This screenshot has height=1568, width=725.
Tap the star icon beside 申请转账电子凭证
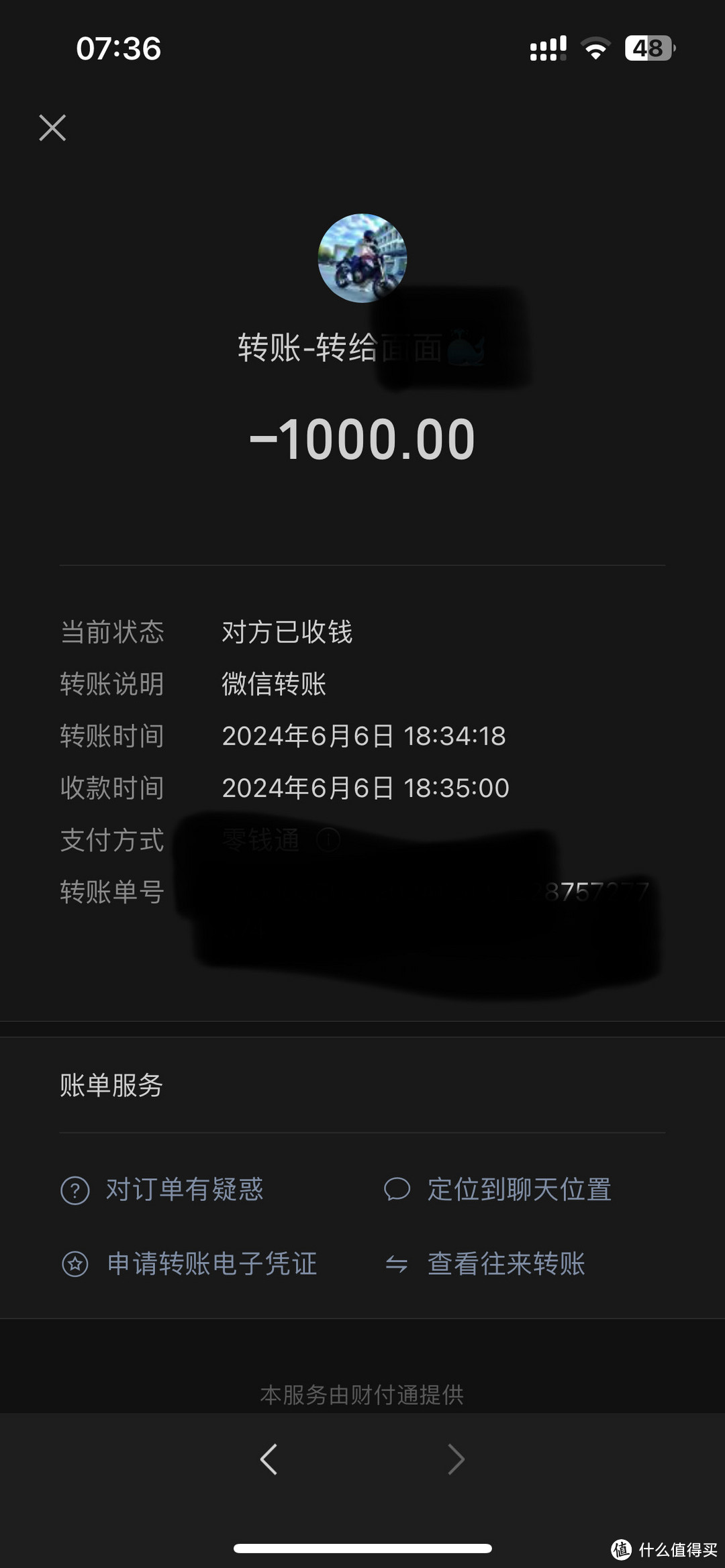[74, 1263]
